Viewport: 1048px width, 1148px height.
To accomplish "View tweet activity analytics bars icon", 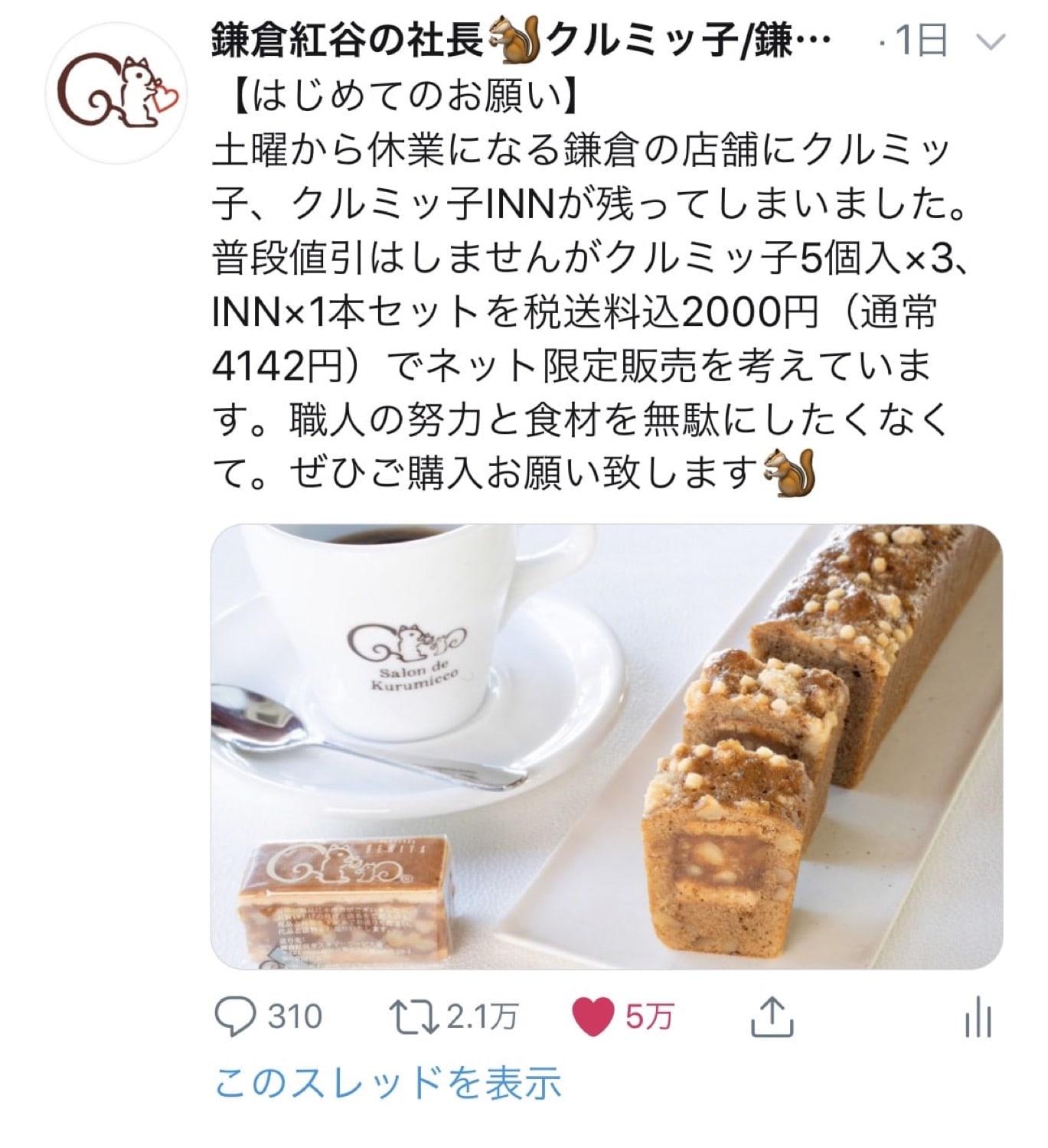I will pyautogui.click(x=978, y=1019).
